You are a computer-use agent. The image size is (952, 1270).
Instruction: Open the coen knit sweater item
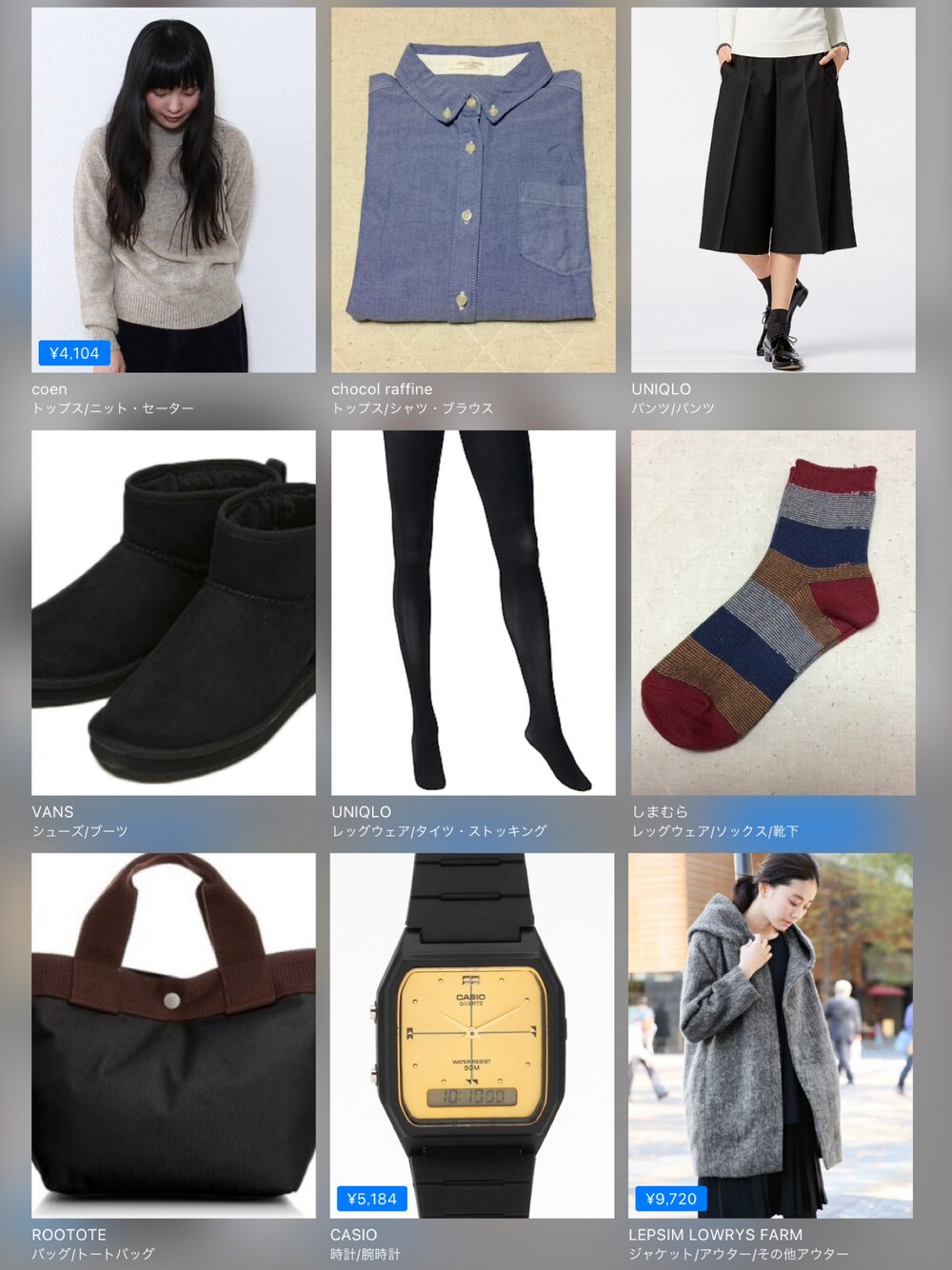coord(173,190)
